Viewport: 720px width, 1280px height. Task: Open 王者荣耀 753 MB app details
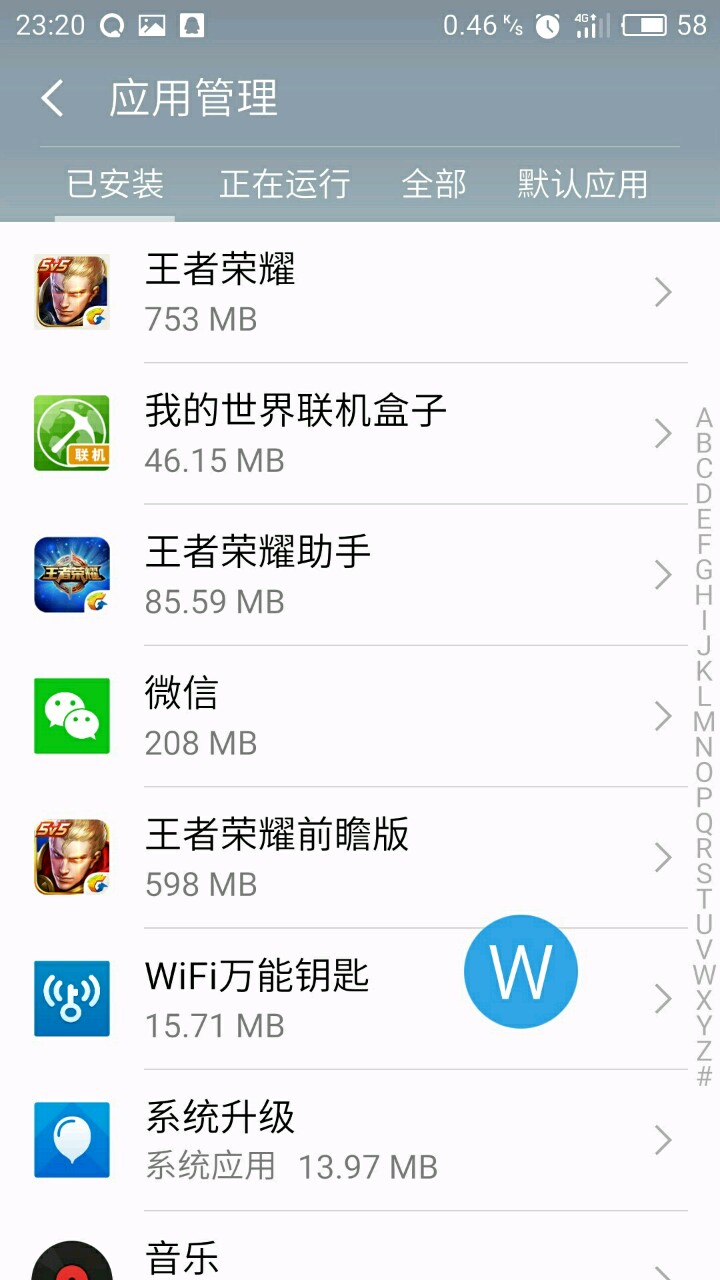tap(360, 293)
